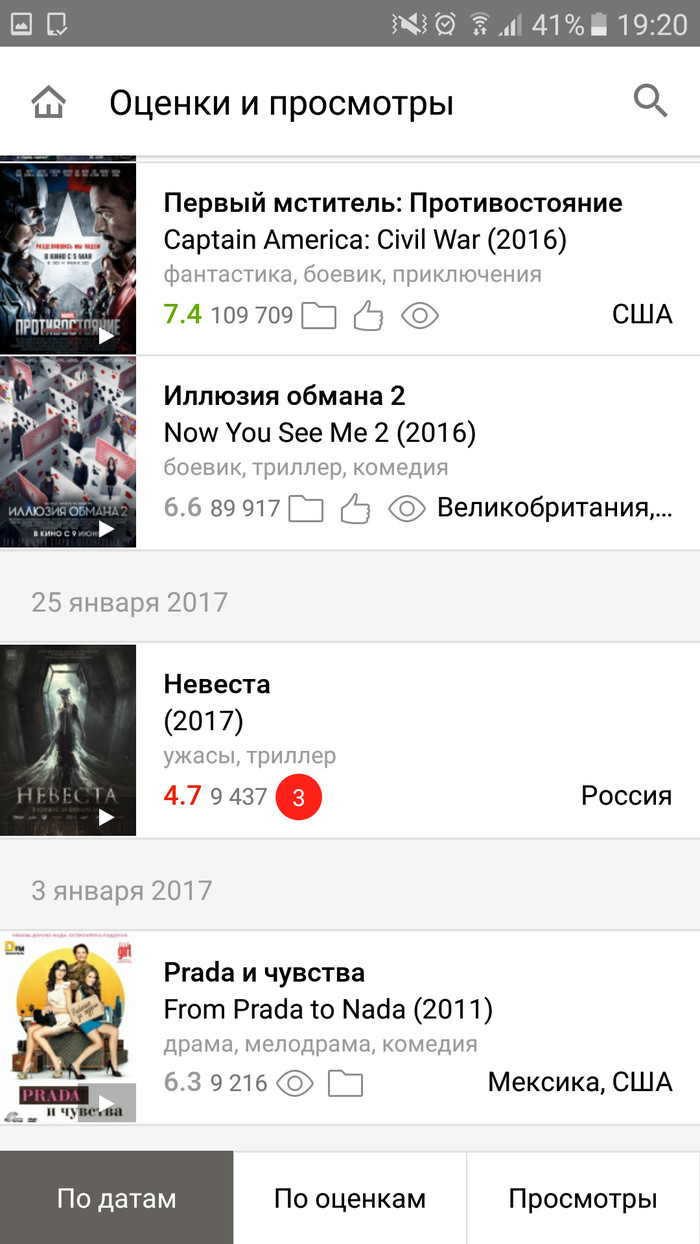This screenshot has width=700, height=1244.
Task: Add Now You See Me 2 to folder
Action: [306, 510]
